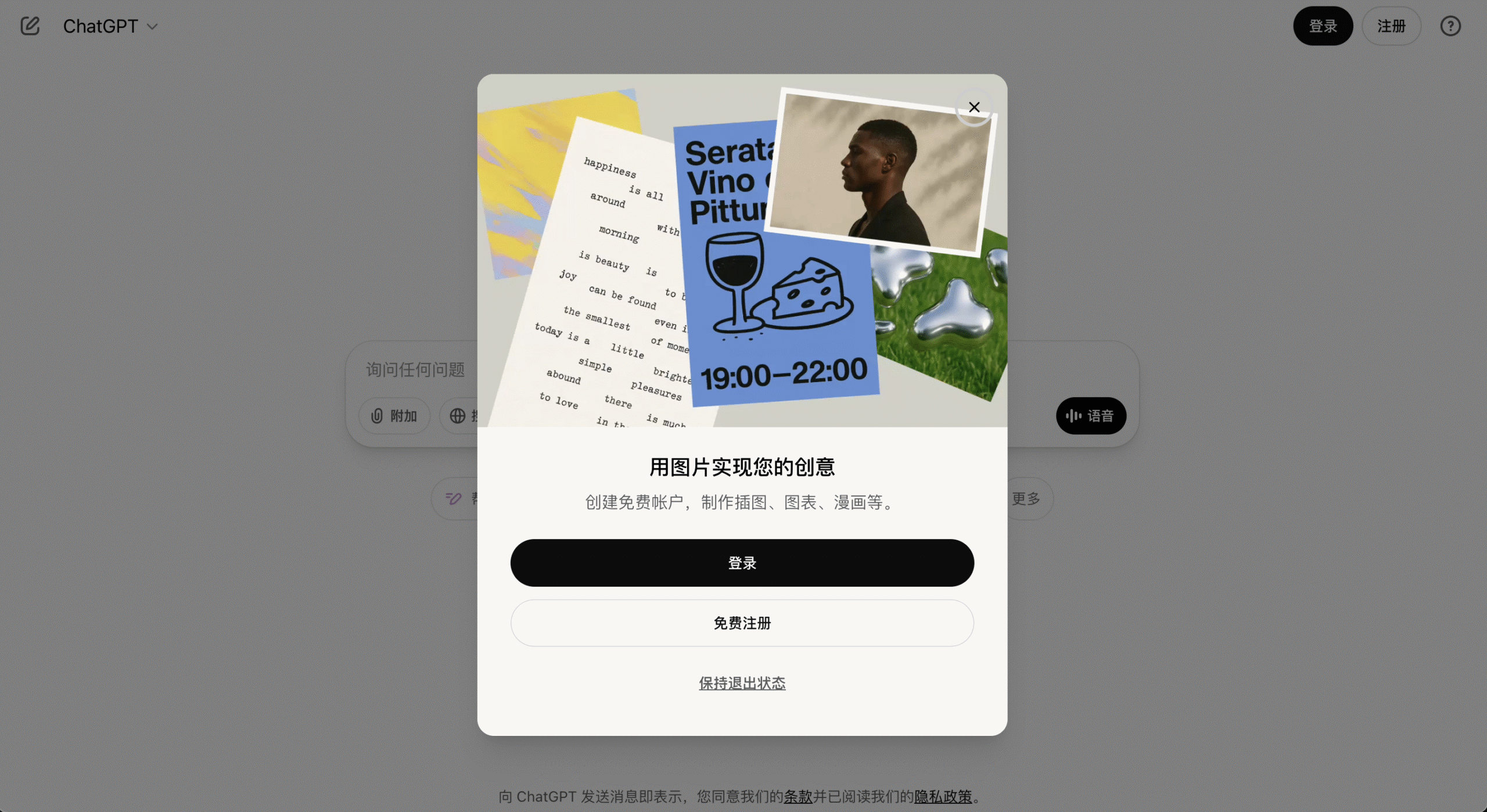Viewport: 1487px width, 812px height.
Task: Open the help question mark icon
Action: (x=1450, y=26)
